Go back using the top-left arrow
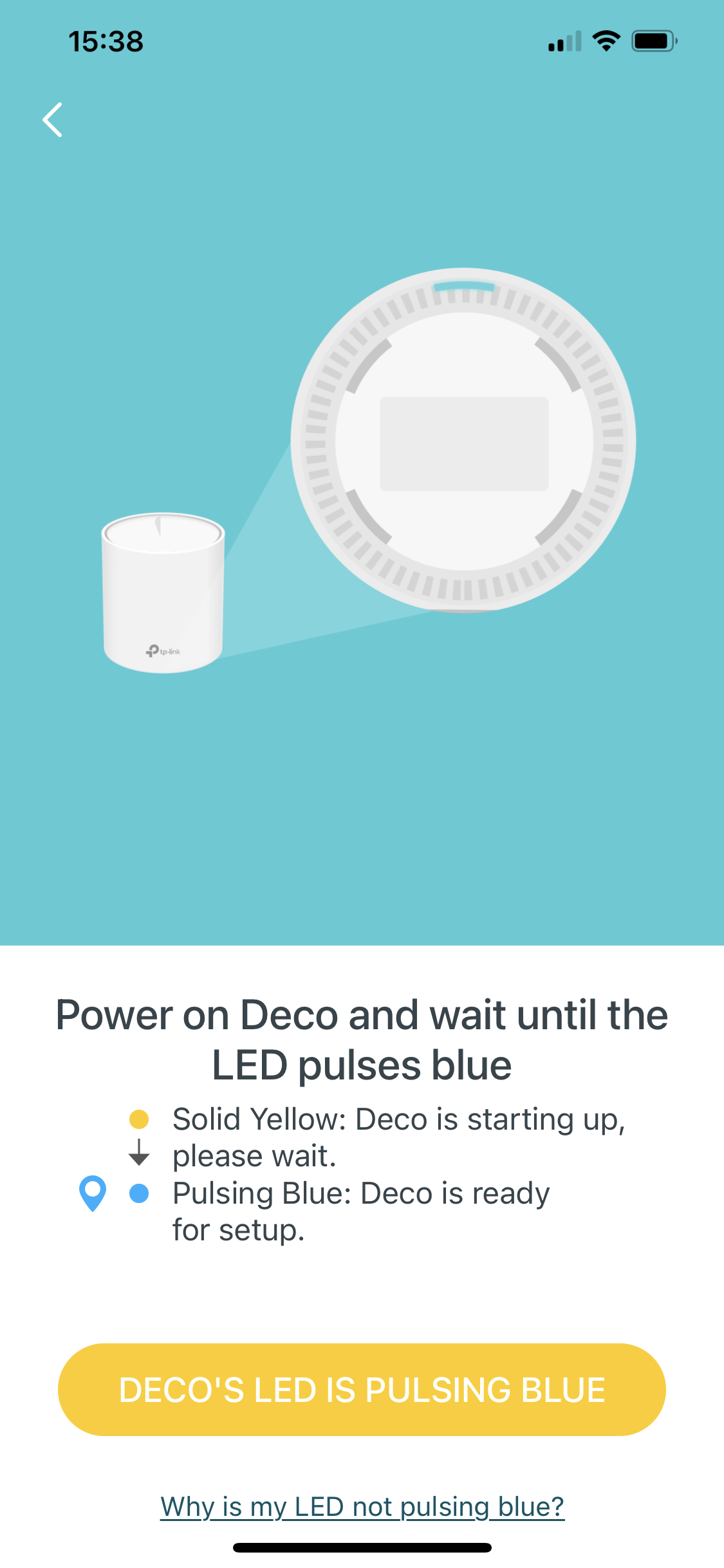Viewport: 724px width, 1568px height. pyautogui.click(x=53, y=120)
